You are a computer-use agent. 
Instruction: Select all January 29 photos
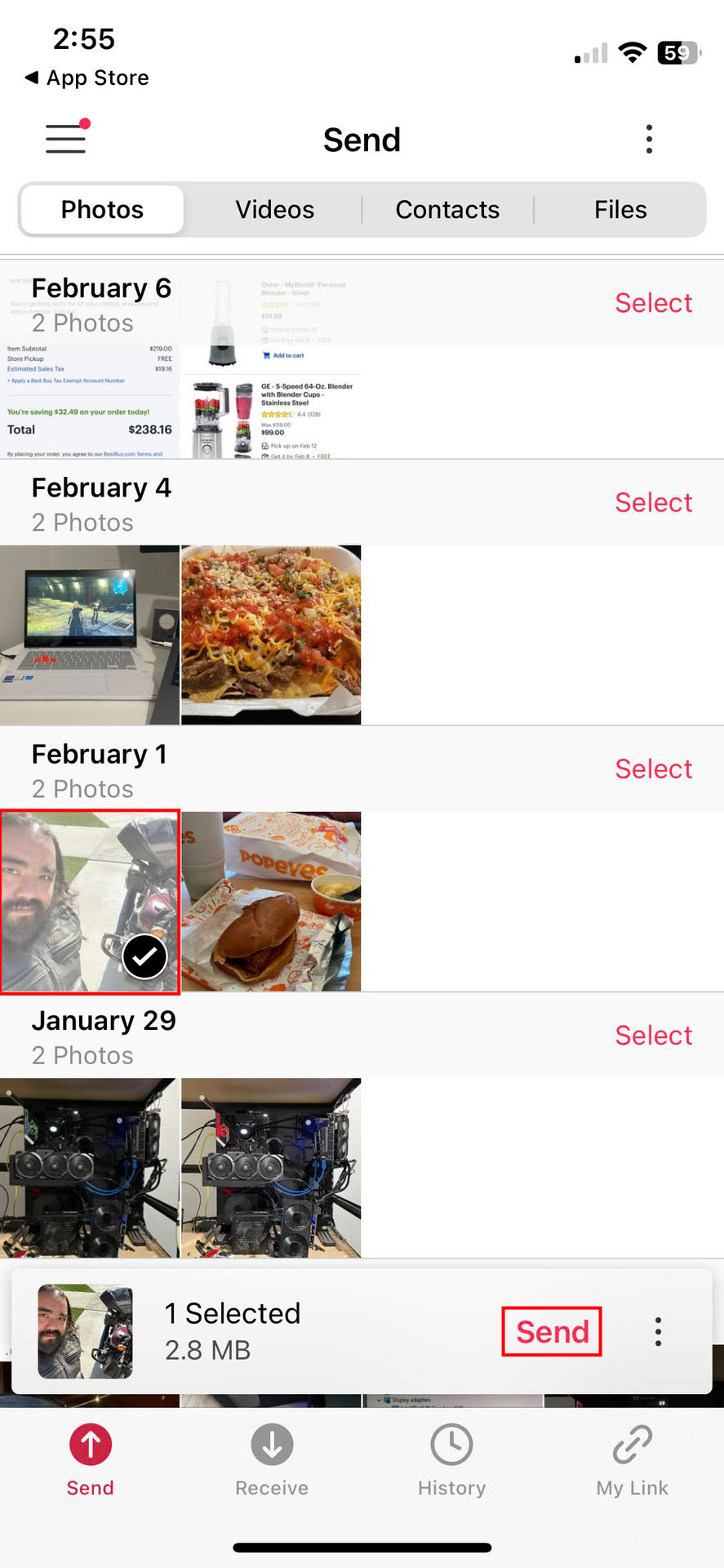(653, 1035)
